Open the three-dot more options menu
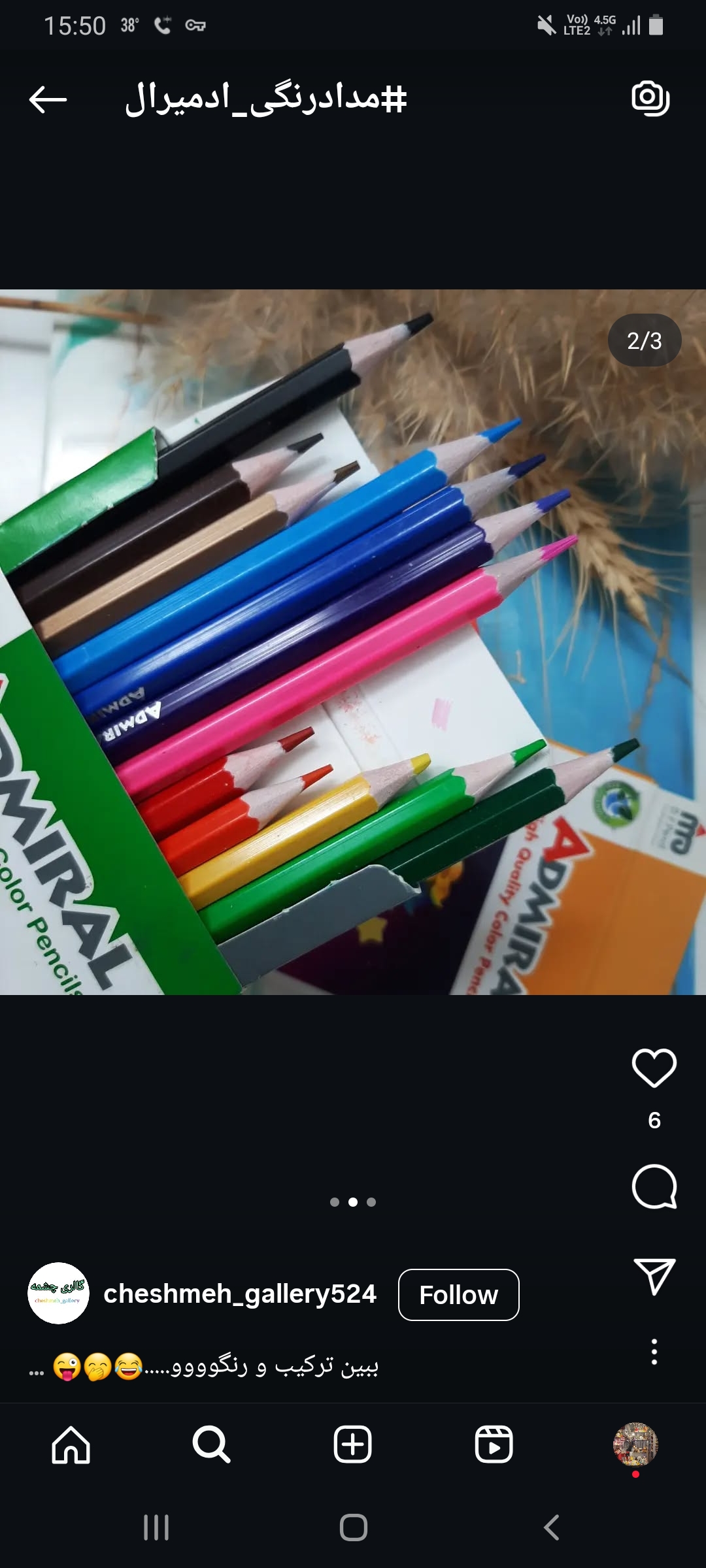Image resolution: width=706 pixels, height=1568 pixels. coord(654,1352)
